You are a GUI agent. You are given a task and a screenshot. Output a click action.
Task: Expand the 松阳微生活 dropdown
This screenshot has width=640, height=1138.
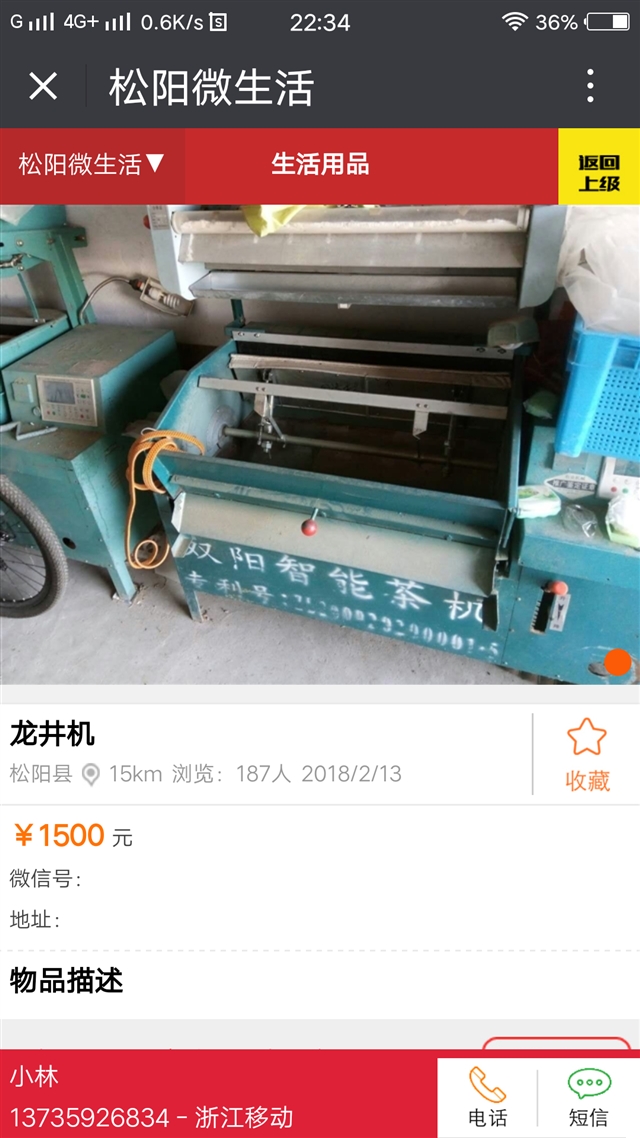[92, 165]
